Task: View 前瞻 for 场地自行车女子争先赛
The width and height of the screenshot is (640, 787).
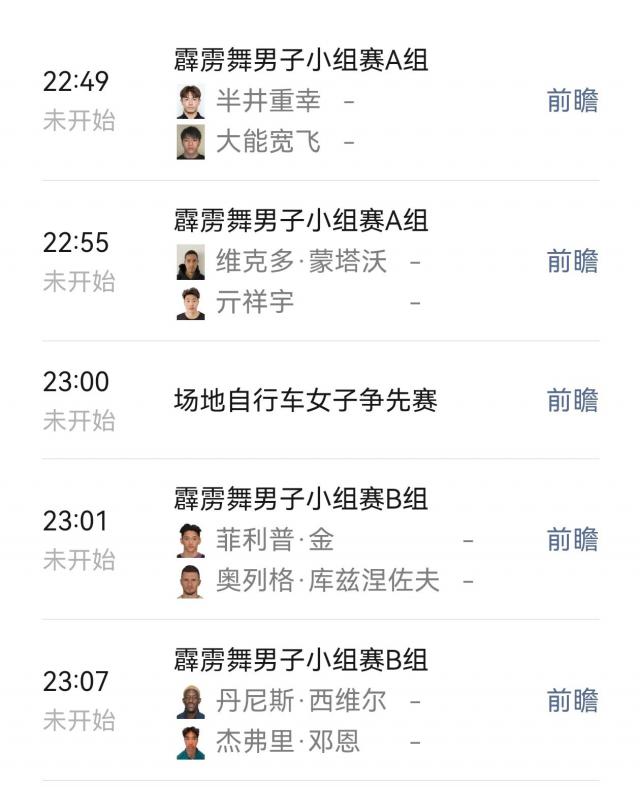Action: pyautogui.click(x=572, y=401)
